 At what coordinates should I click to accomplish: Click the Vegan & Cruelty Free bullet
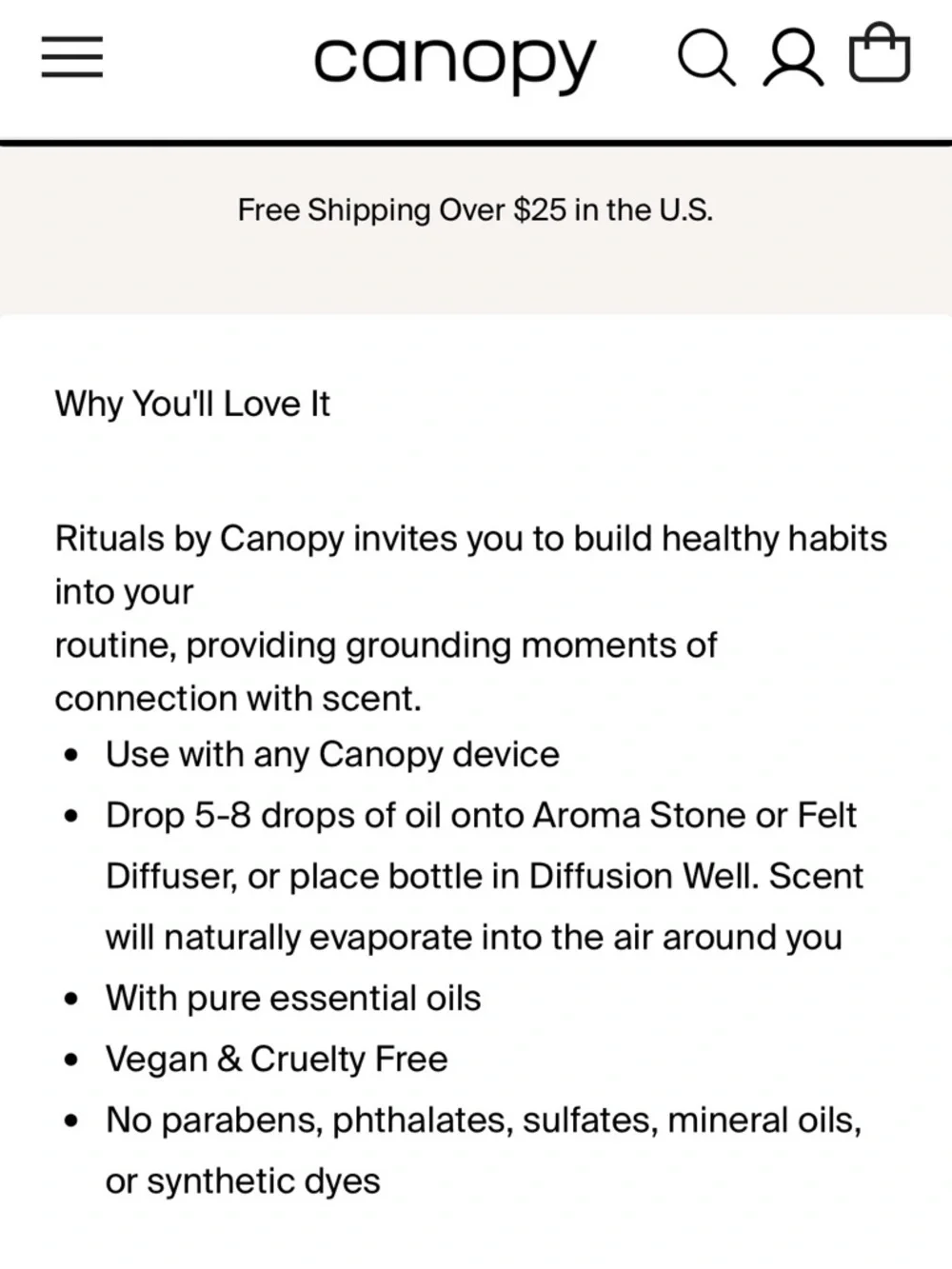pyautogui.click(x=277, y=1059)
